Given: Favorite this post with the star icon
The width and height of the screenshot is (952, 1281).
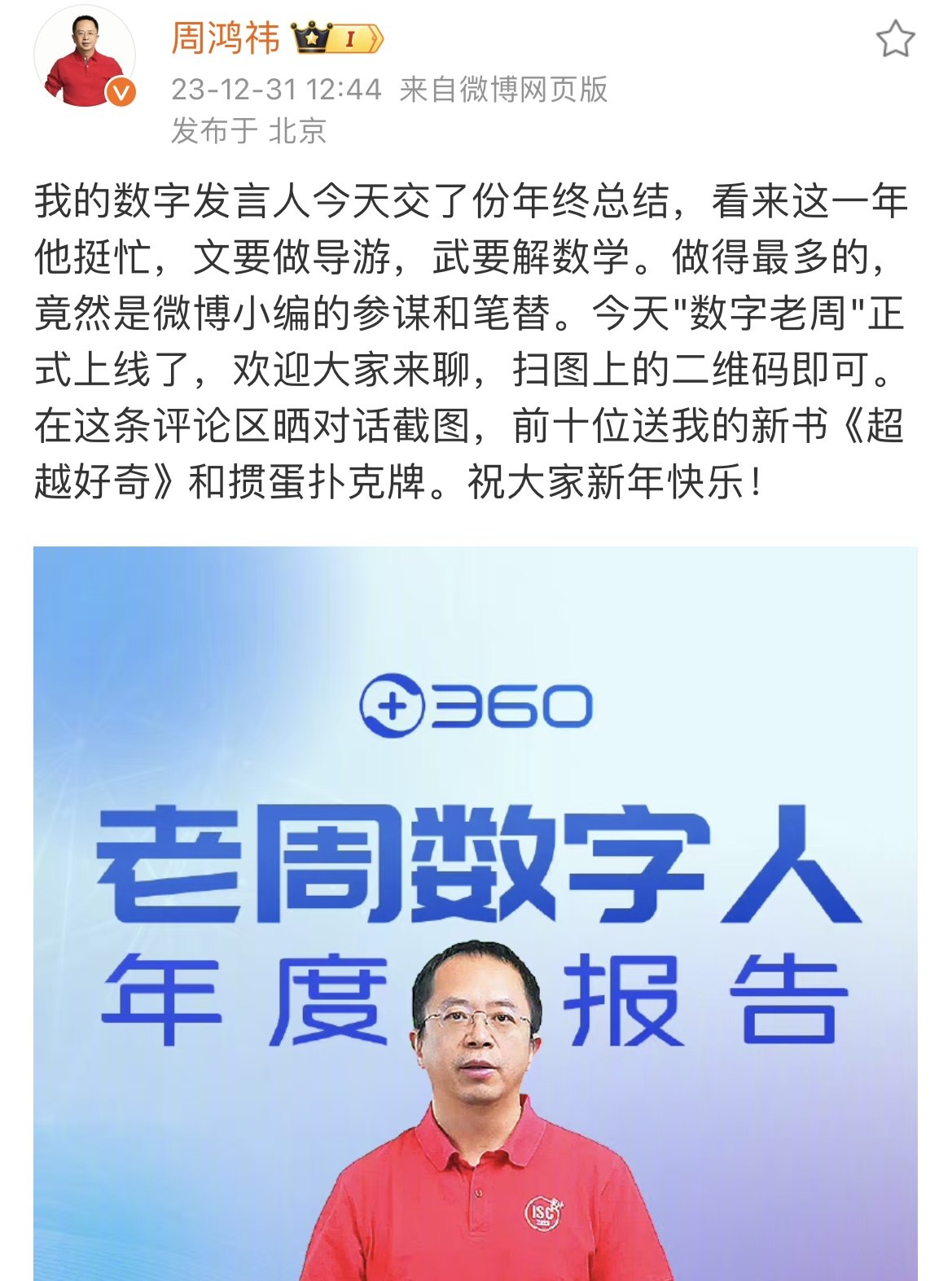Looking at the screenshot, I should click(895, 40).
